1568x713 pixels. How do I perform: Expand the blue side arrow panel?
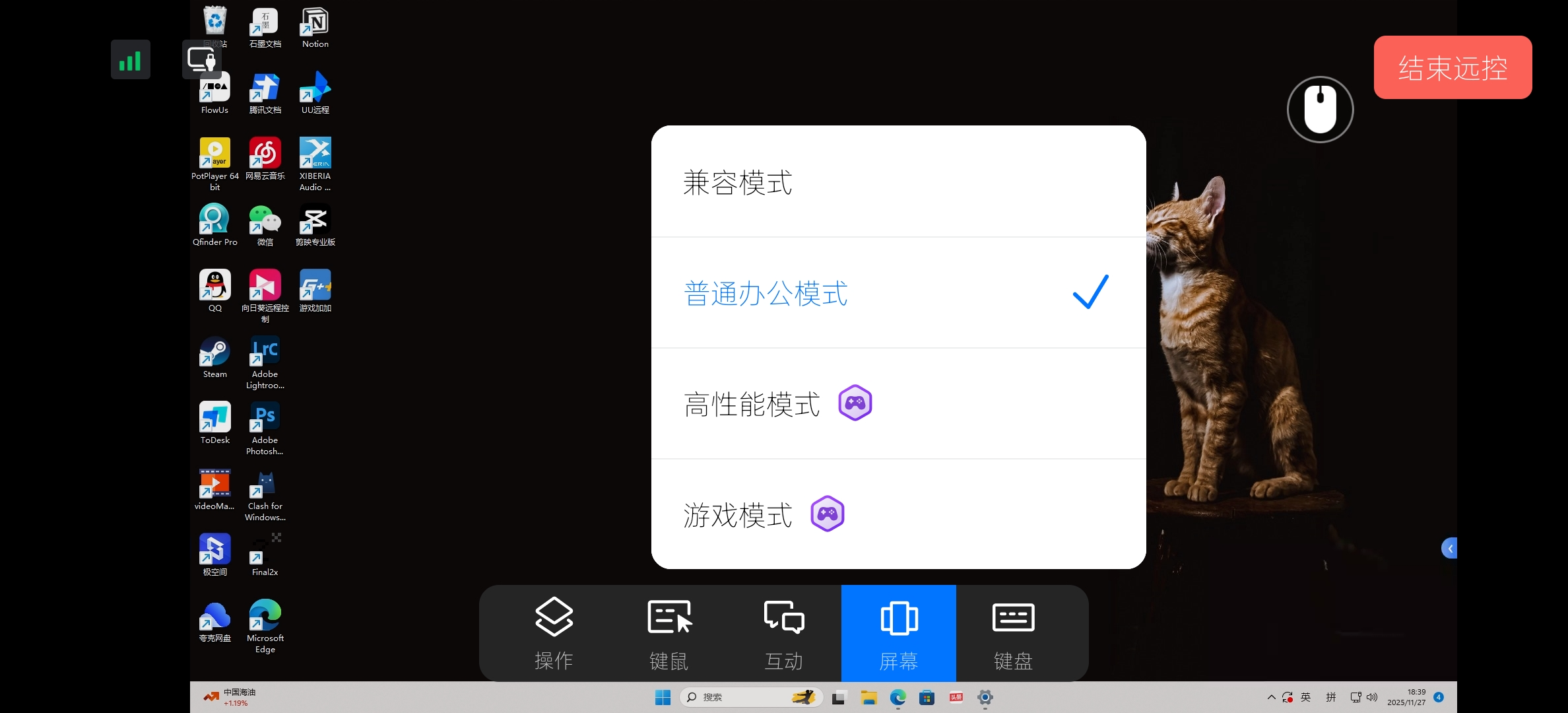1449,548
